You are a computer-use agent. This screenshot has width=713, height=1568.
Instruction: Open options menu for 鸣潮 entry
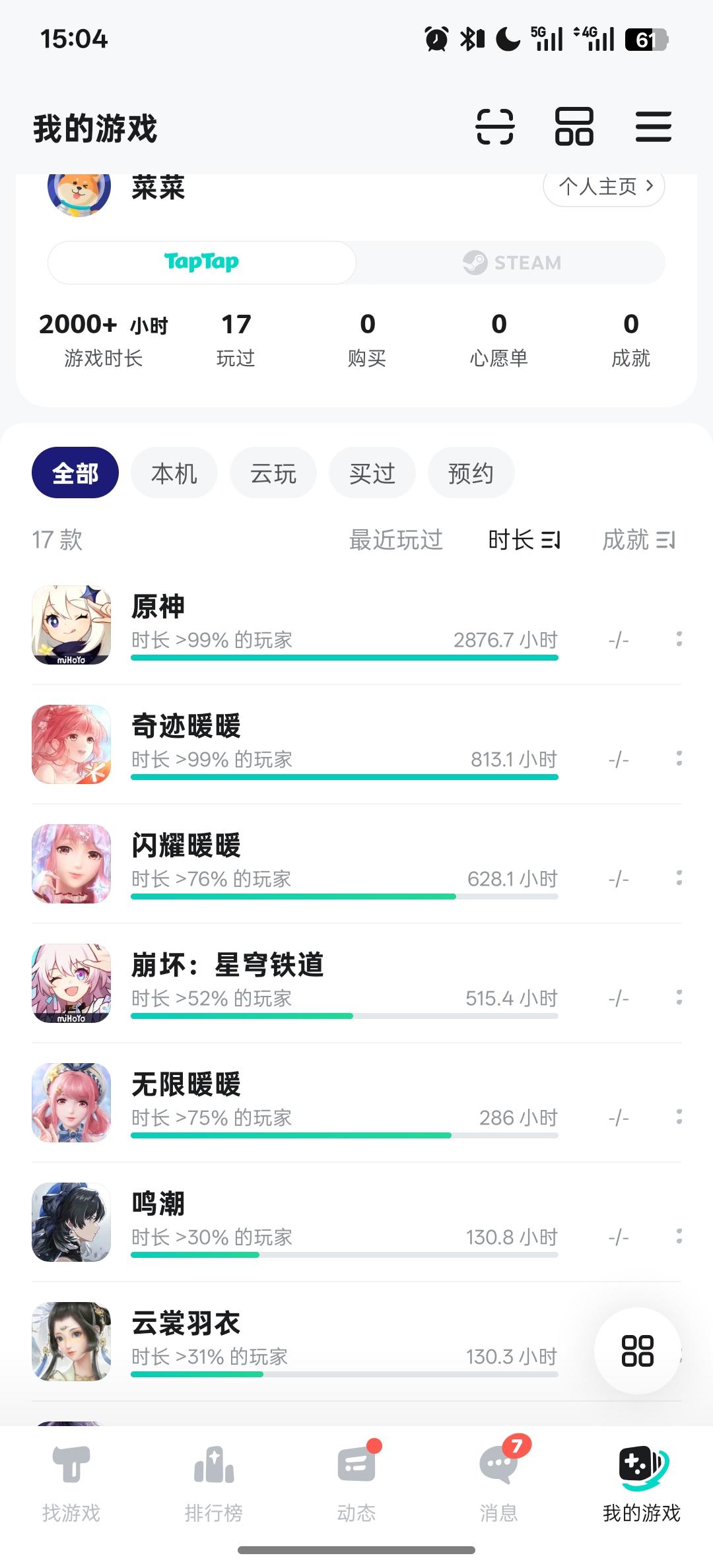click(679, 1237)
